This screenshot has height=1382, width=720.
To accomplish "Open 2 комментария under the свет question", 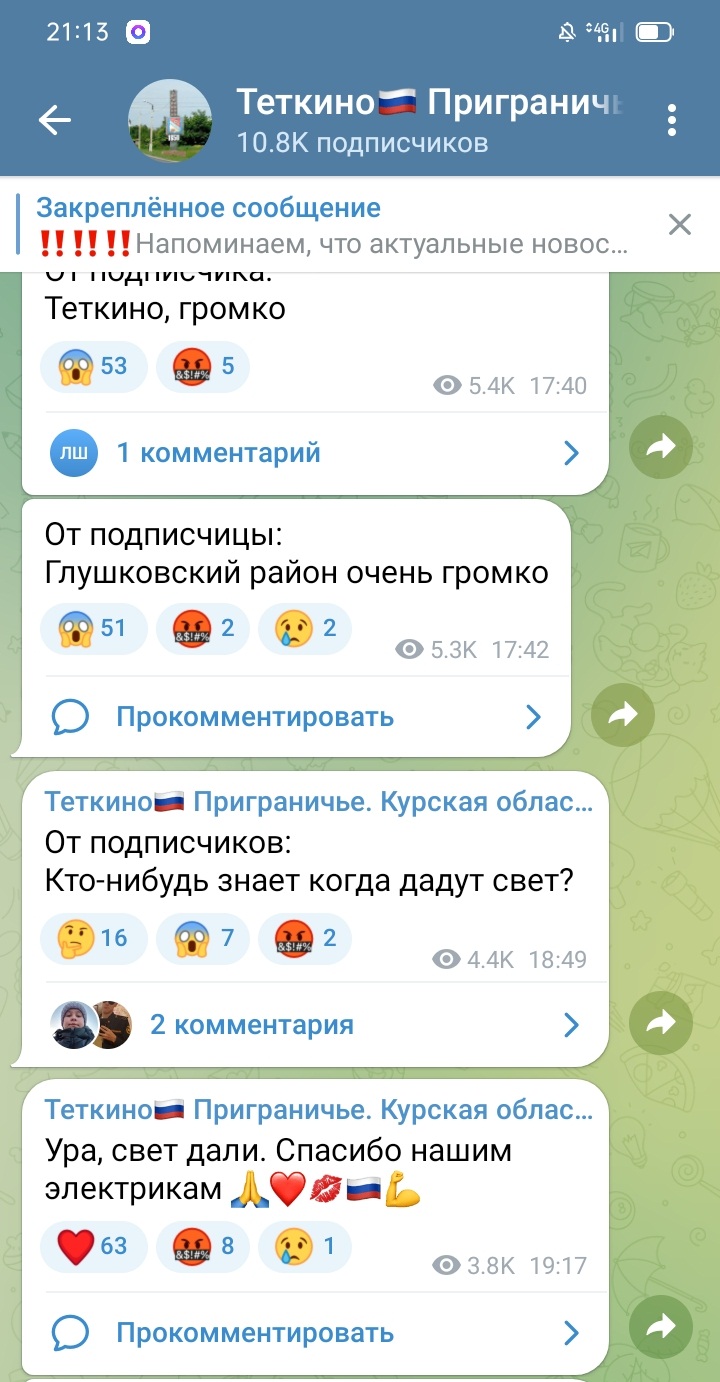I will point(314,1024).
